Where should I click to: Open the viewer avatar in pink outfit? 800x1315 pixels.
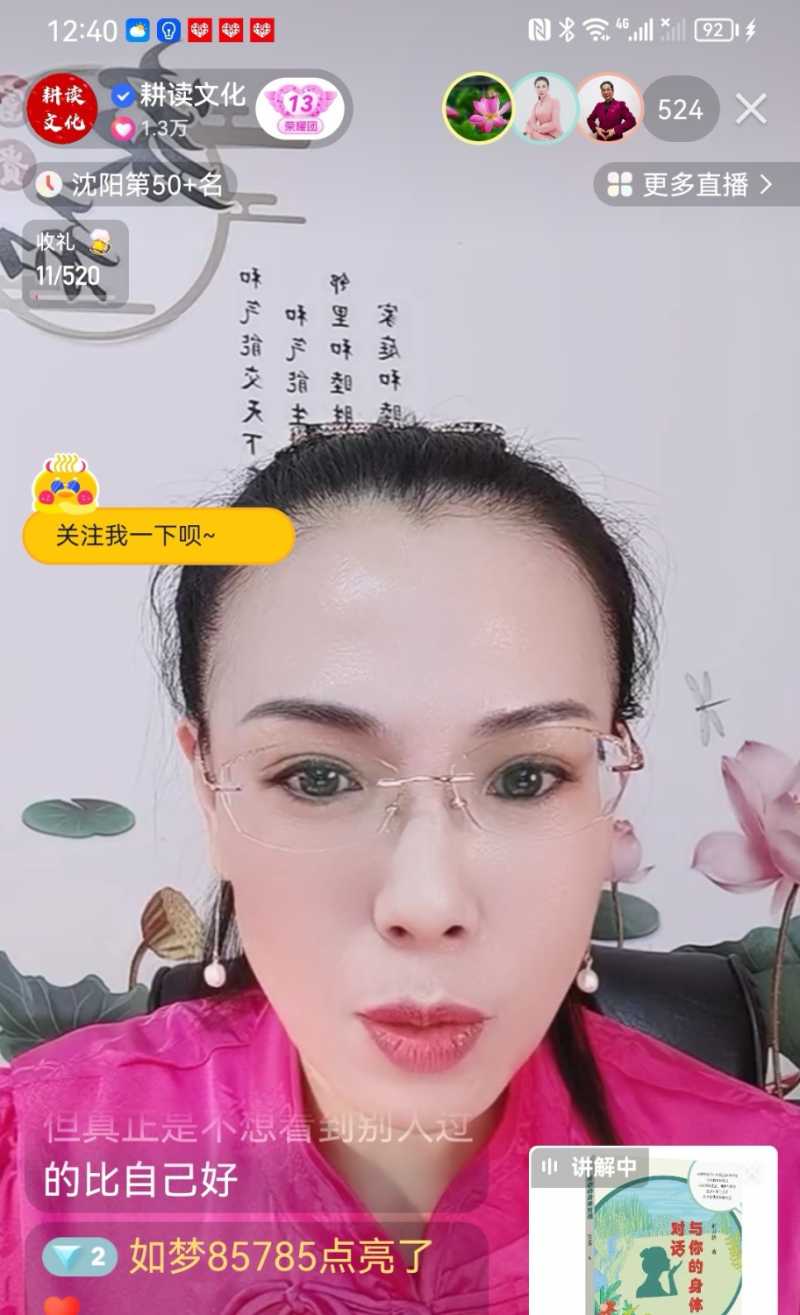pos(545,108)
